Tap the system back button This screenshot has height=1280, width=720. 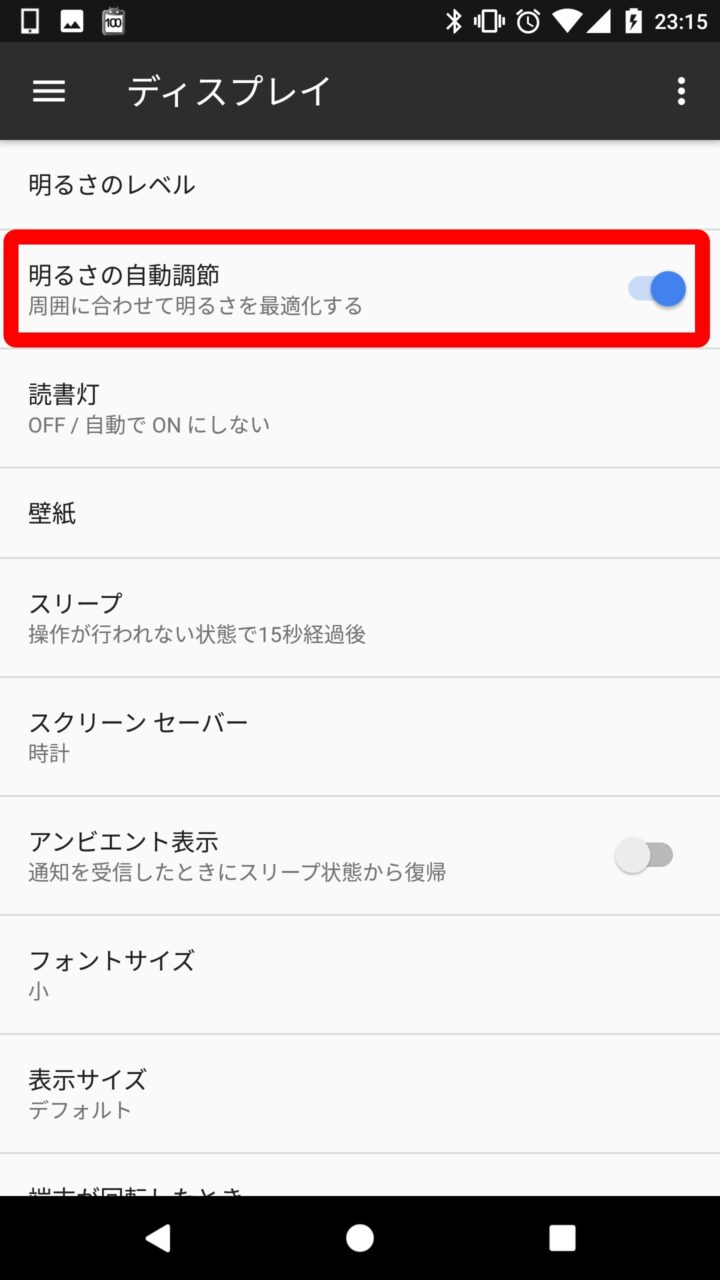(158, 1238)
